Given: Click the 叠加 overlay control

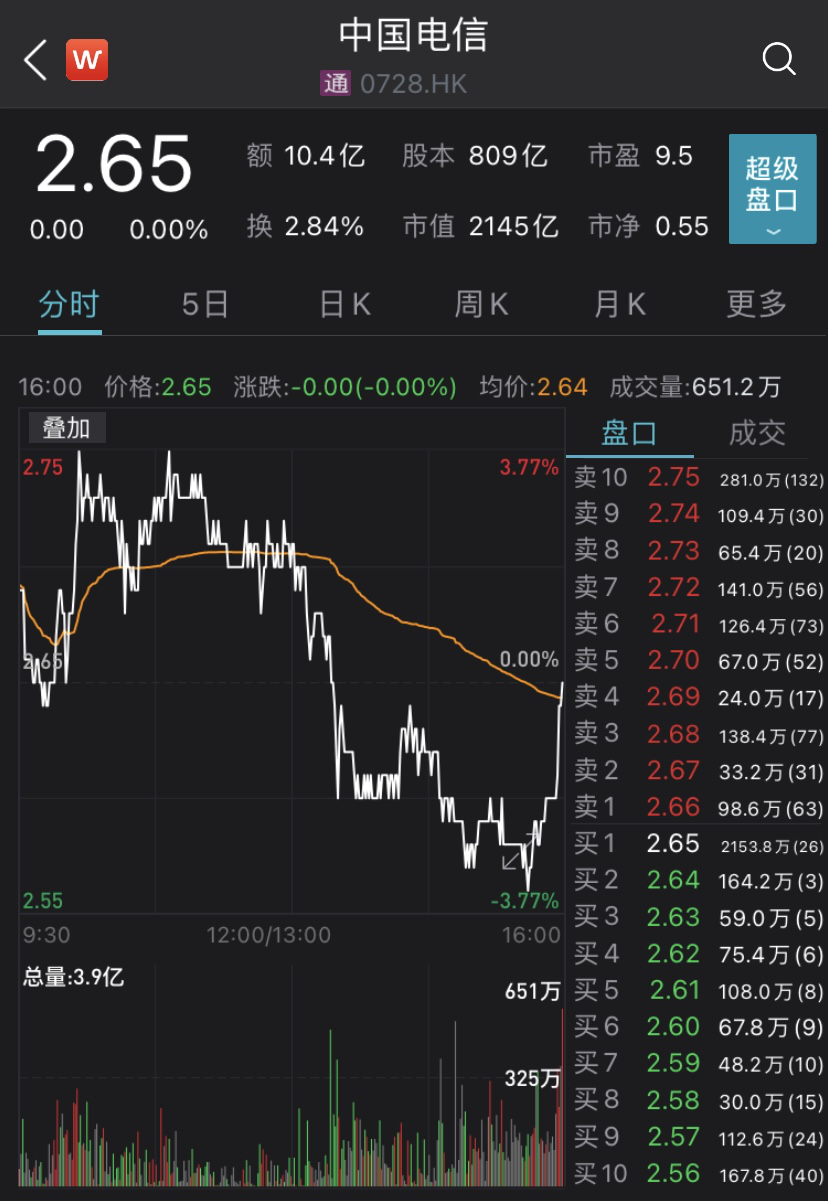Looking at the screenshot, I should 67,428.
